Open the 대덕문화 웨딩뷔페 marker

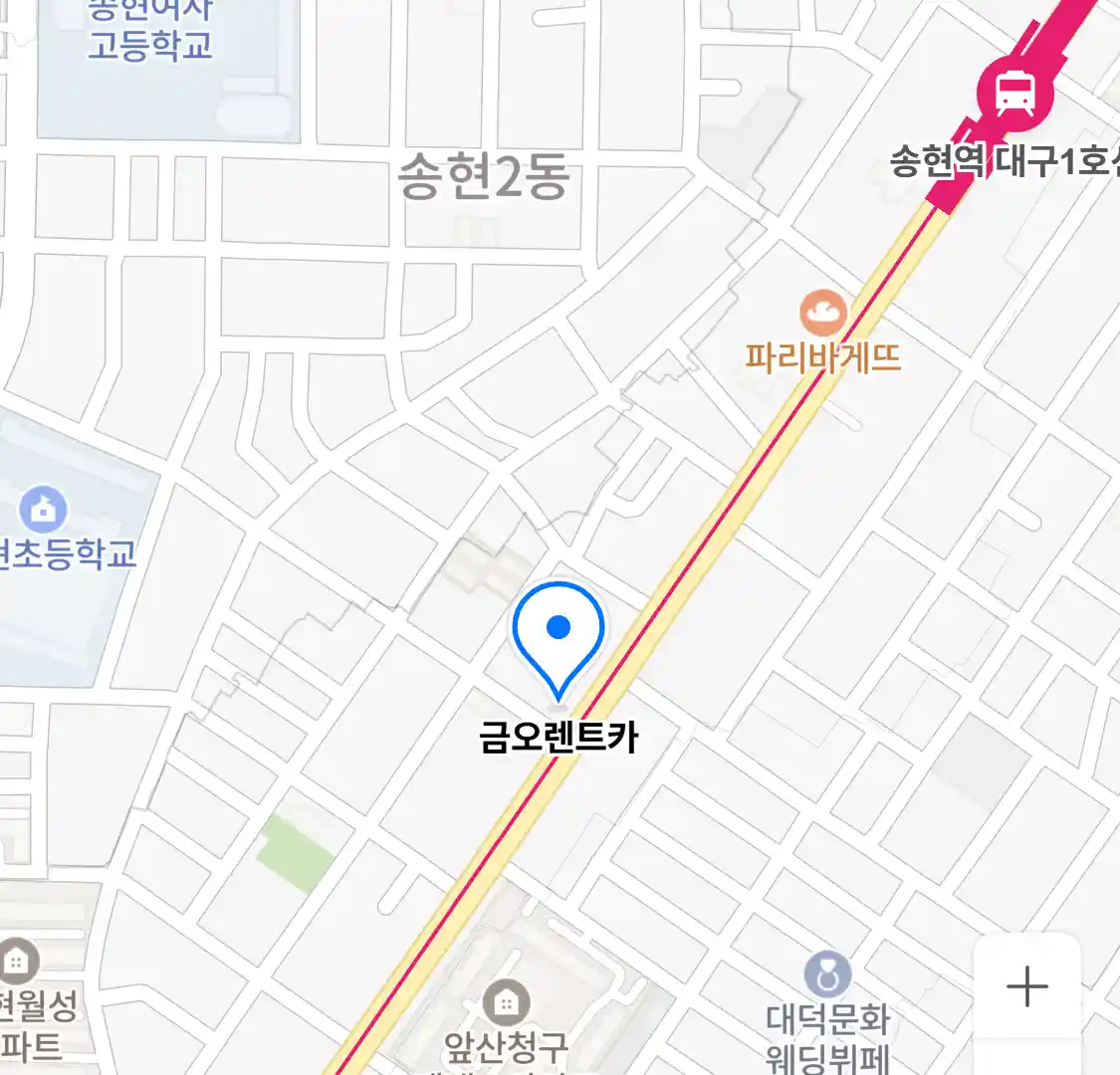click(x=827, y=975)
